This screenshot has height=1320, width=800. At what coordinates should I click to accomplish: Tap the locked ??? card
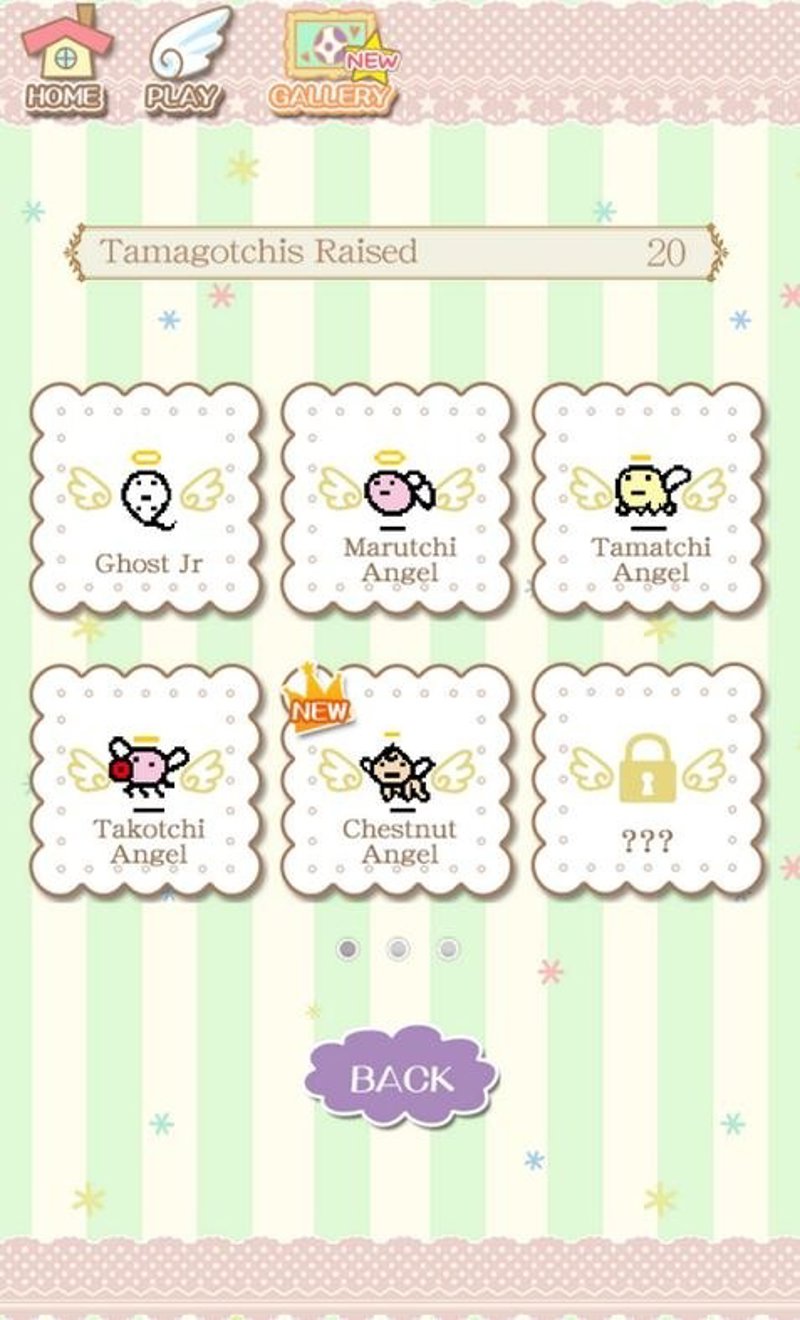[648, 782]
